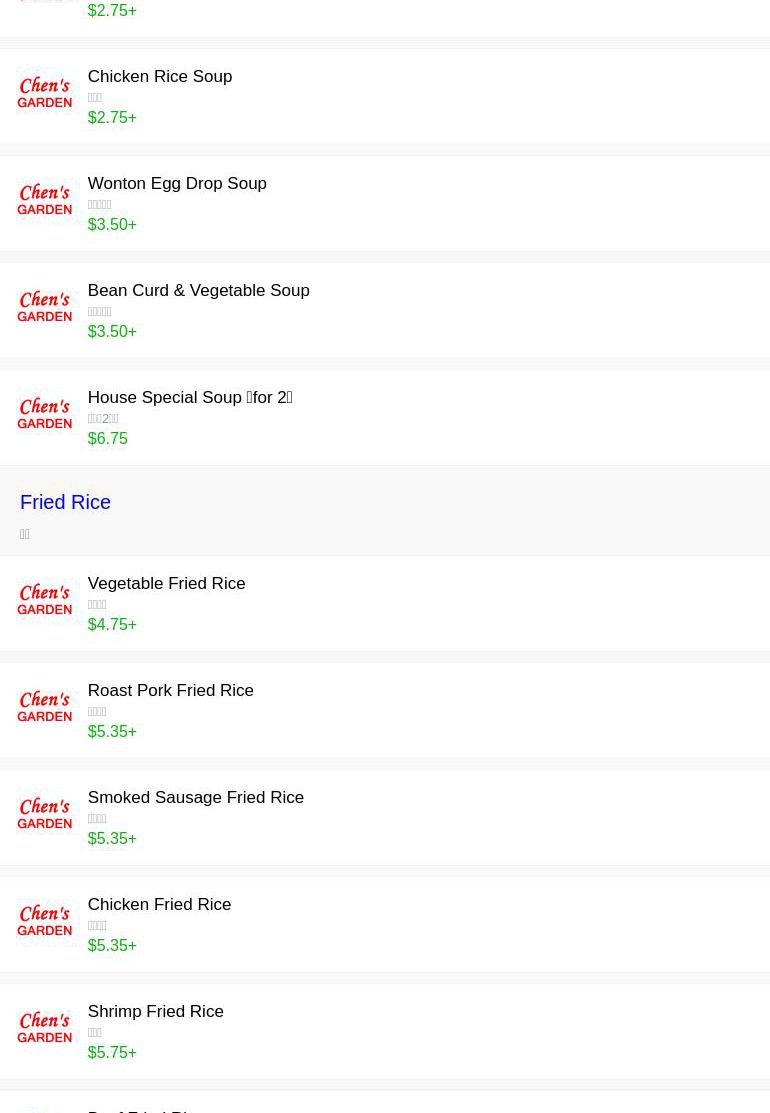Image resolution: width=770 pixels, height=1113 pixels.
Task: Open Roast Pork Fried Rice
Action: 170,691
